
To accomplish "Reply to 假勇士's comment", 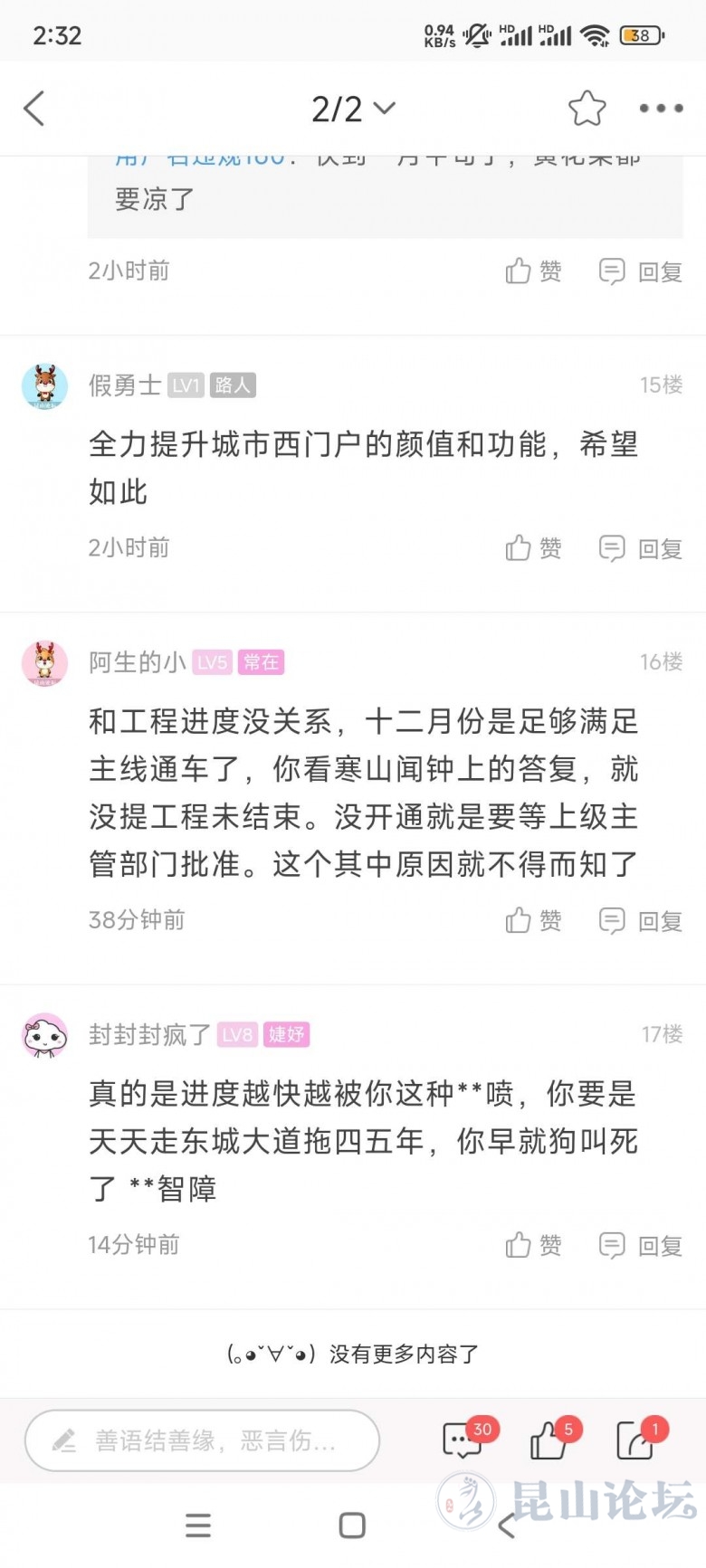I will (x=641, y=548).
